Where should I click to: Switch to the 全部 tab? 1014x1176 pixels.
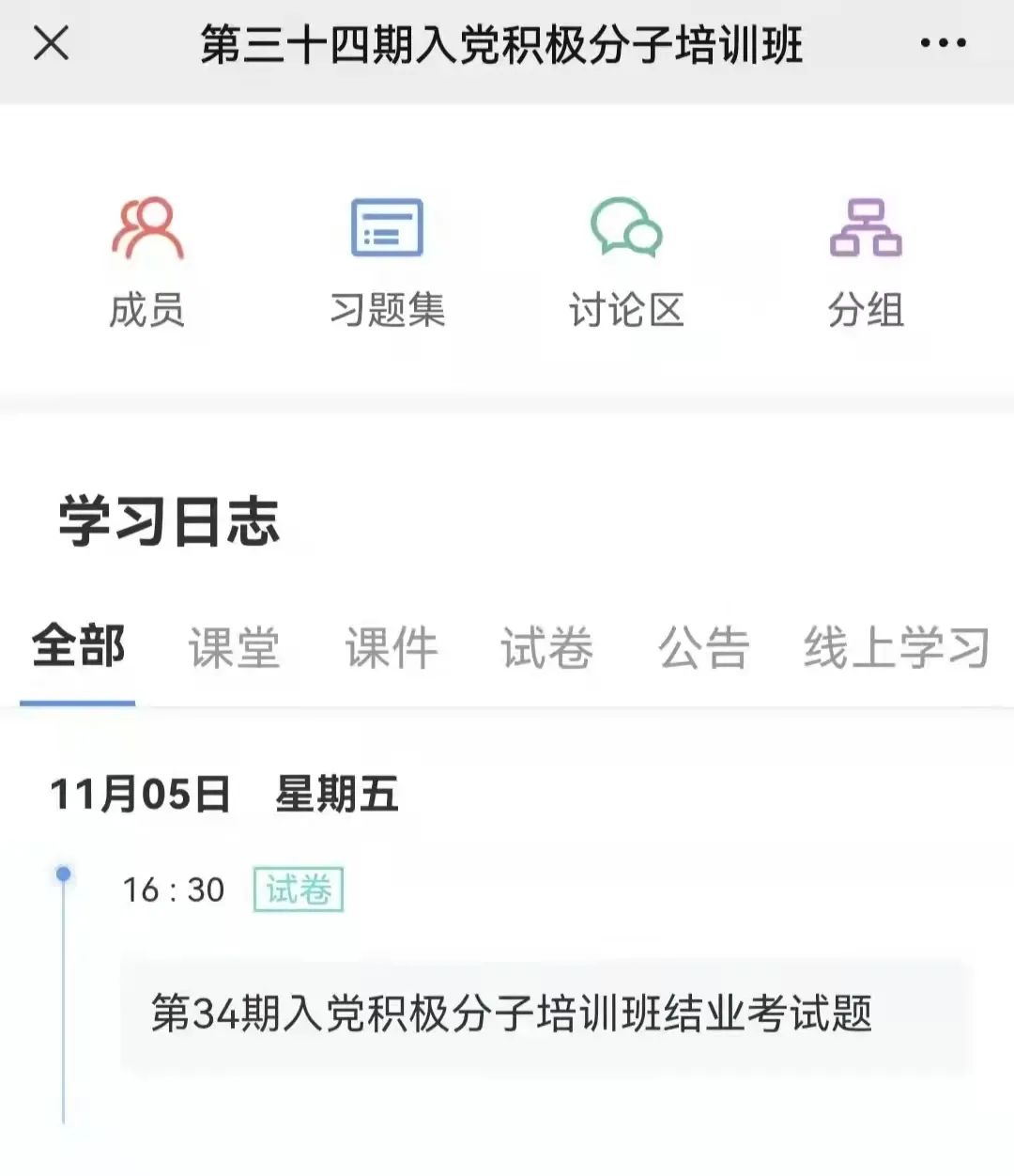coord(79,646)
